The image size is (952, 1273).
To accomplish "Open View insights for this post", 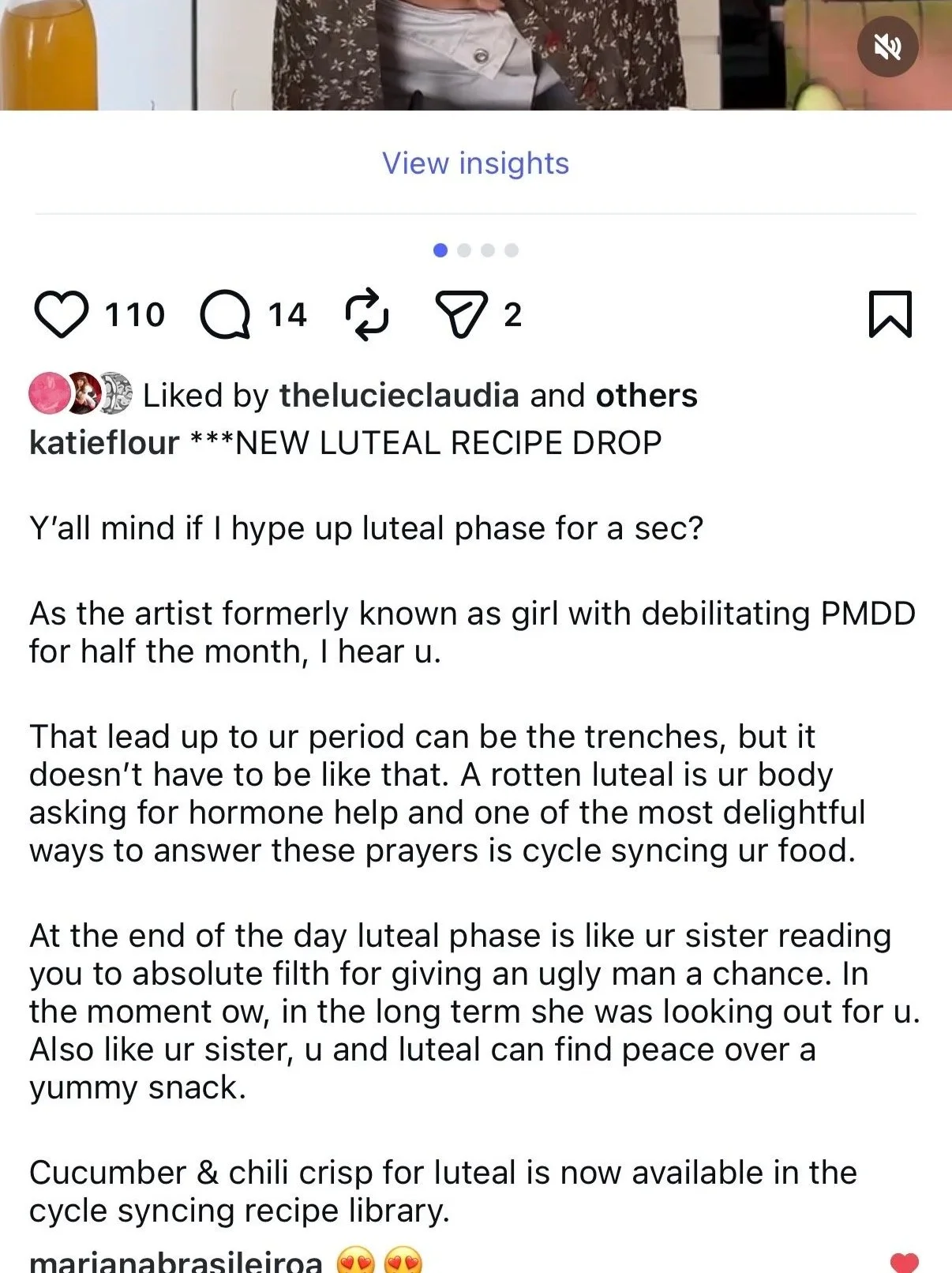I will click(475, 163).
